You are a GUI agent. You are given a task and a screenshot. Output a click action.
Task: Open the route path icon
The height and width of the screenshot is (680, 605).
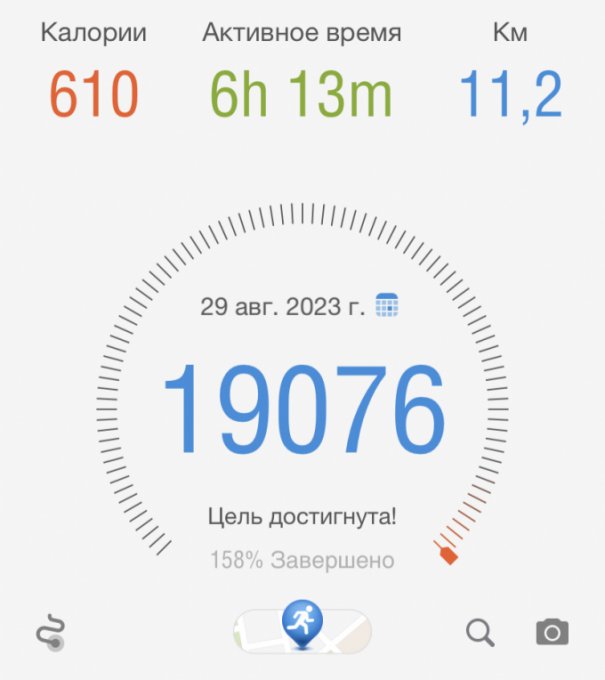[50, 633]
